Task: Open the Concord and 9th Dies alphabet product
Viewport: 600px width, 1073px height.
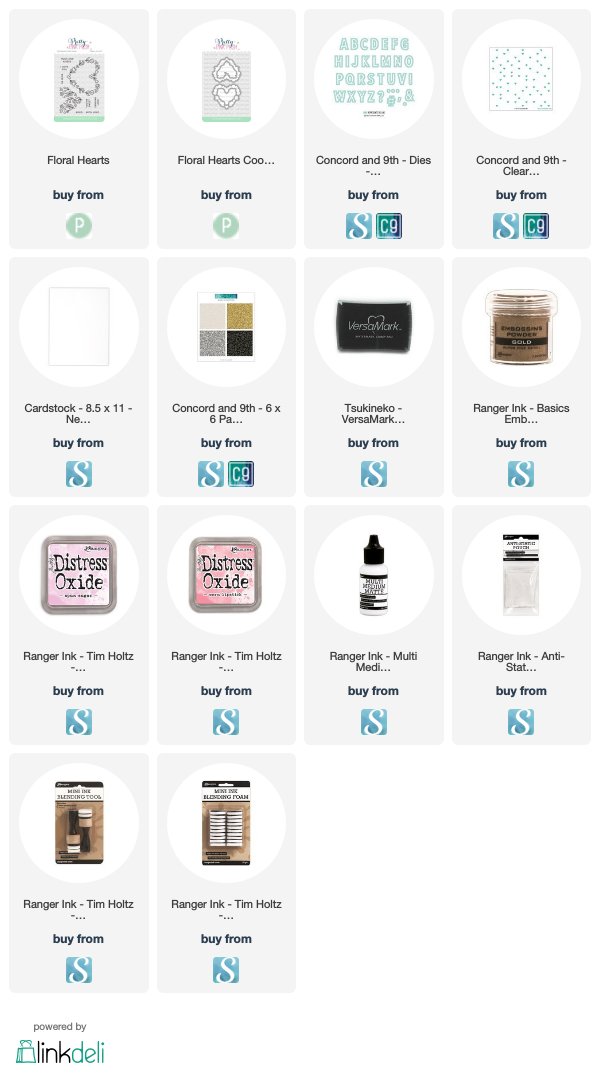Action: tap(374, 79)
